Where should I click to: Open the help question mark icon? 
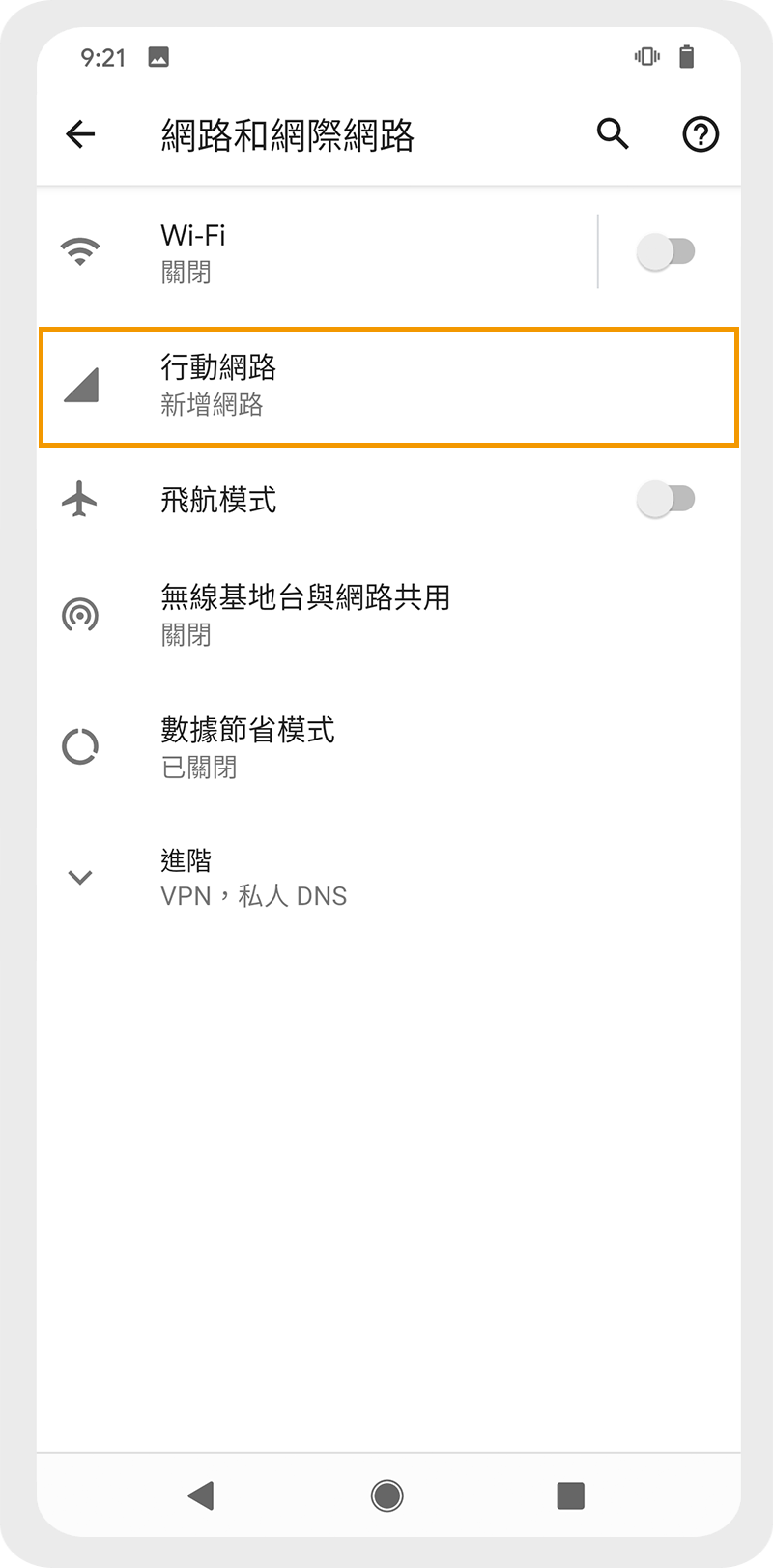[701, 134]
